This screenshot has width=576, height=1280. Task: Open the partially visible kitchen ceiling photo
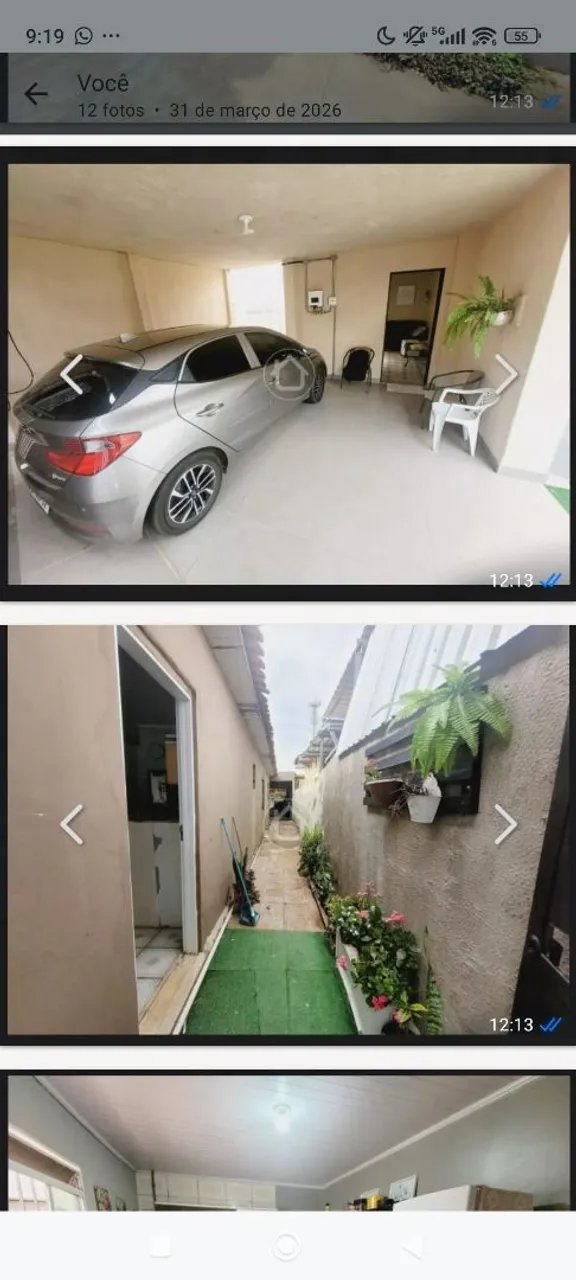coord(288,1142)
